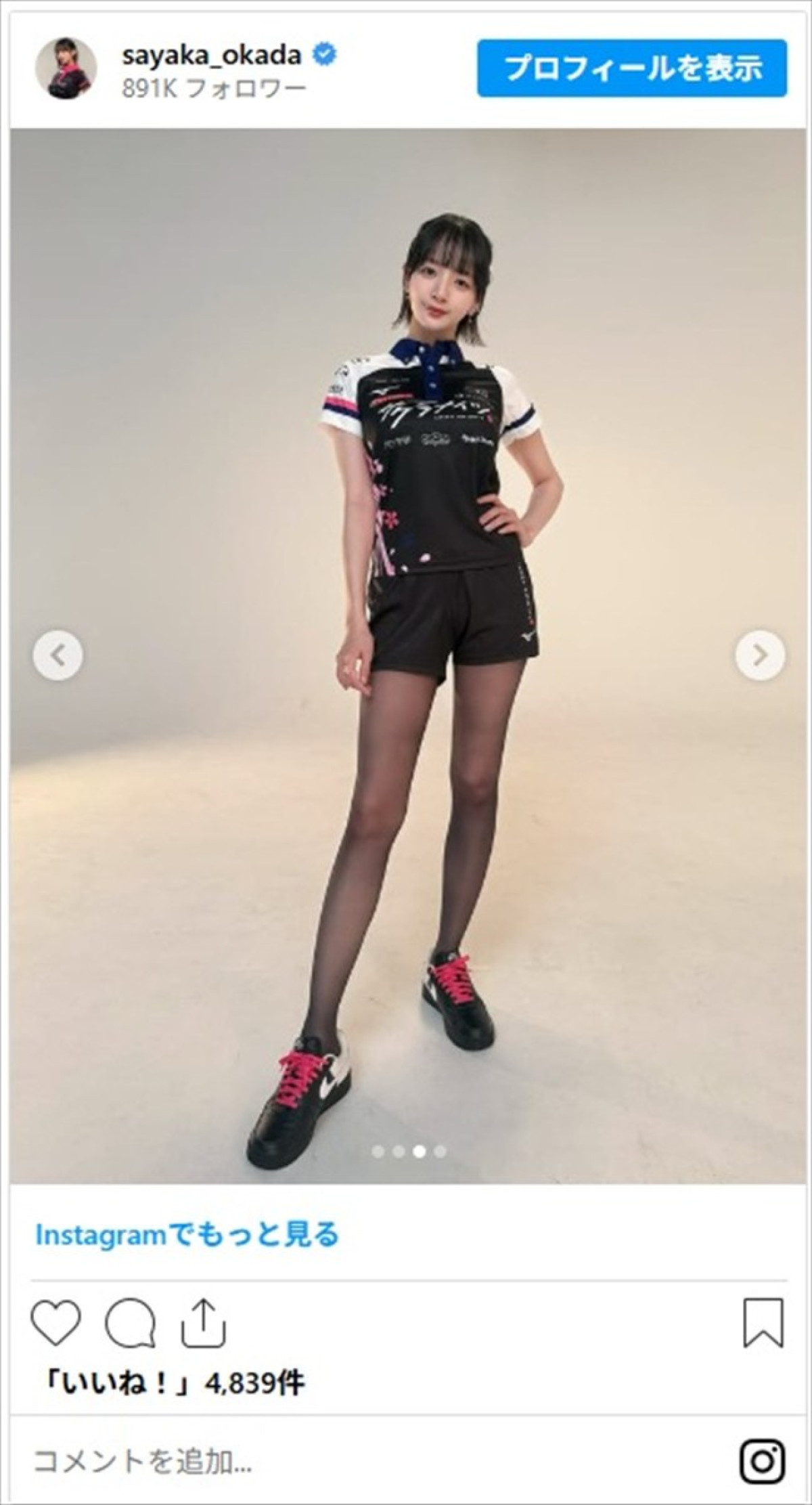Go to the previous photo
The image size is (812, 1505).
[x=58, y=655]
